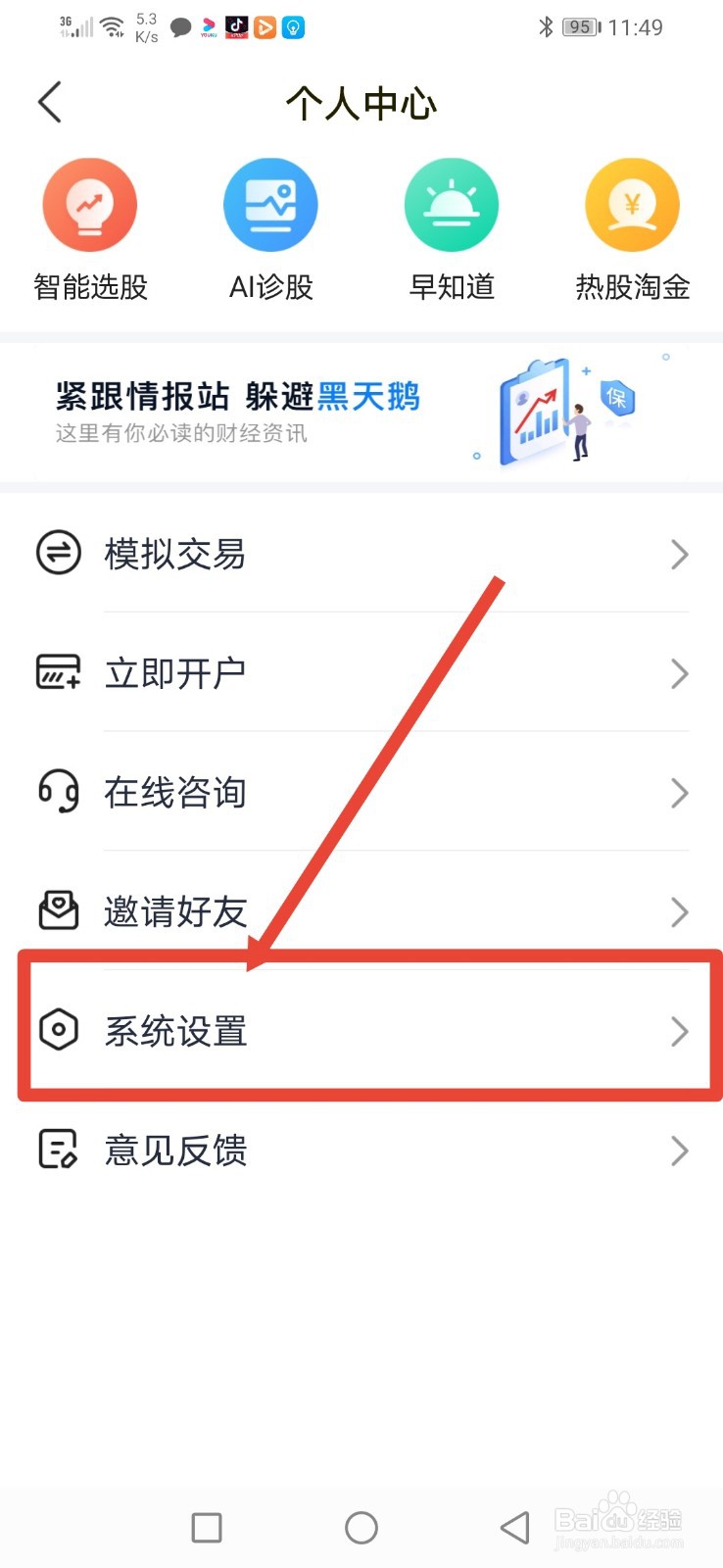Open the 早知道 morning briefing feature
Image resolution: width=723 pixels, height=1568 pixels.
pos(452,204)
